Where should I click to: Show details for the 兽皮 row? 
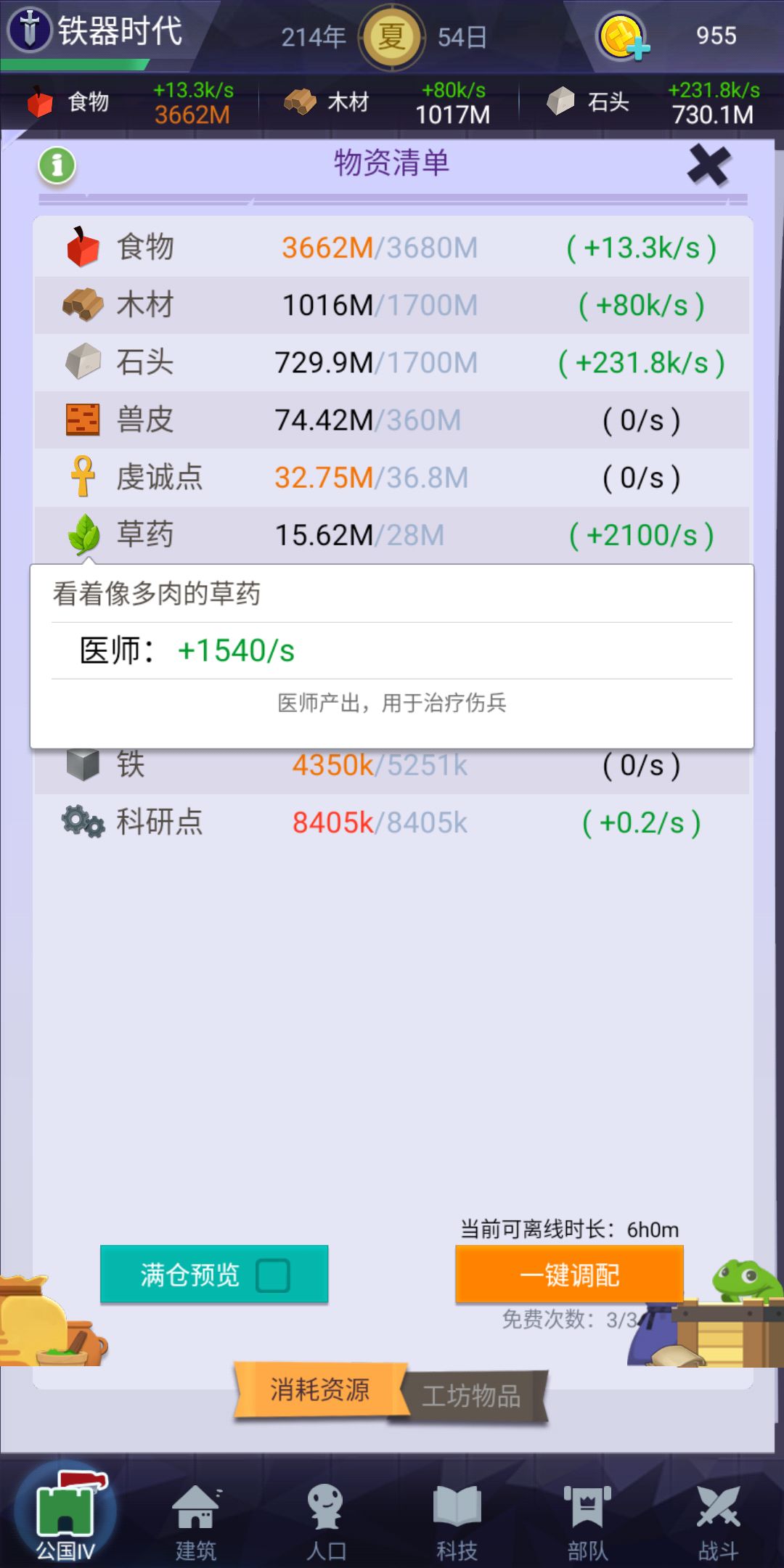point(392,420)
